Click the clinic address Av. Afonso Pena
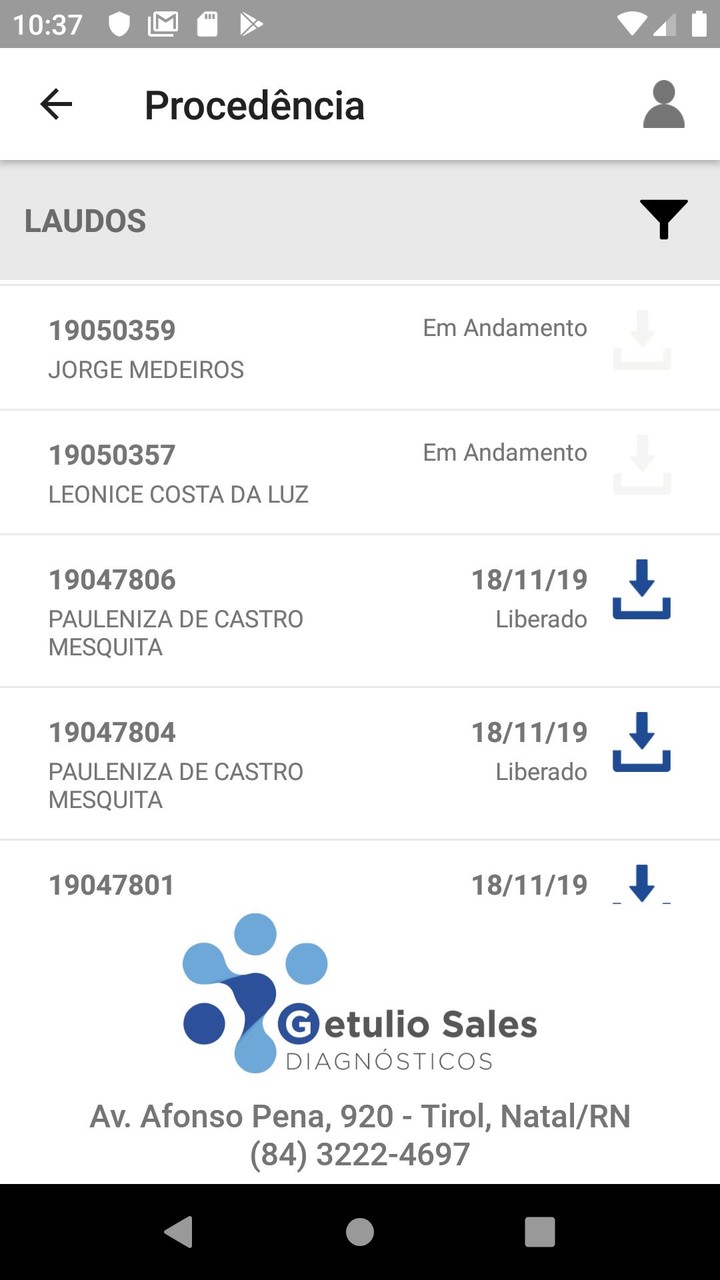Viewport: 720px width, 1280px height. [x=360, y=1116]
